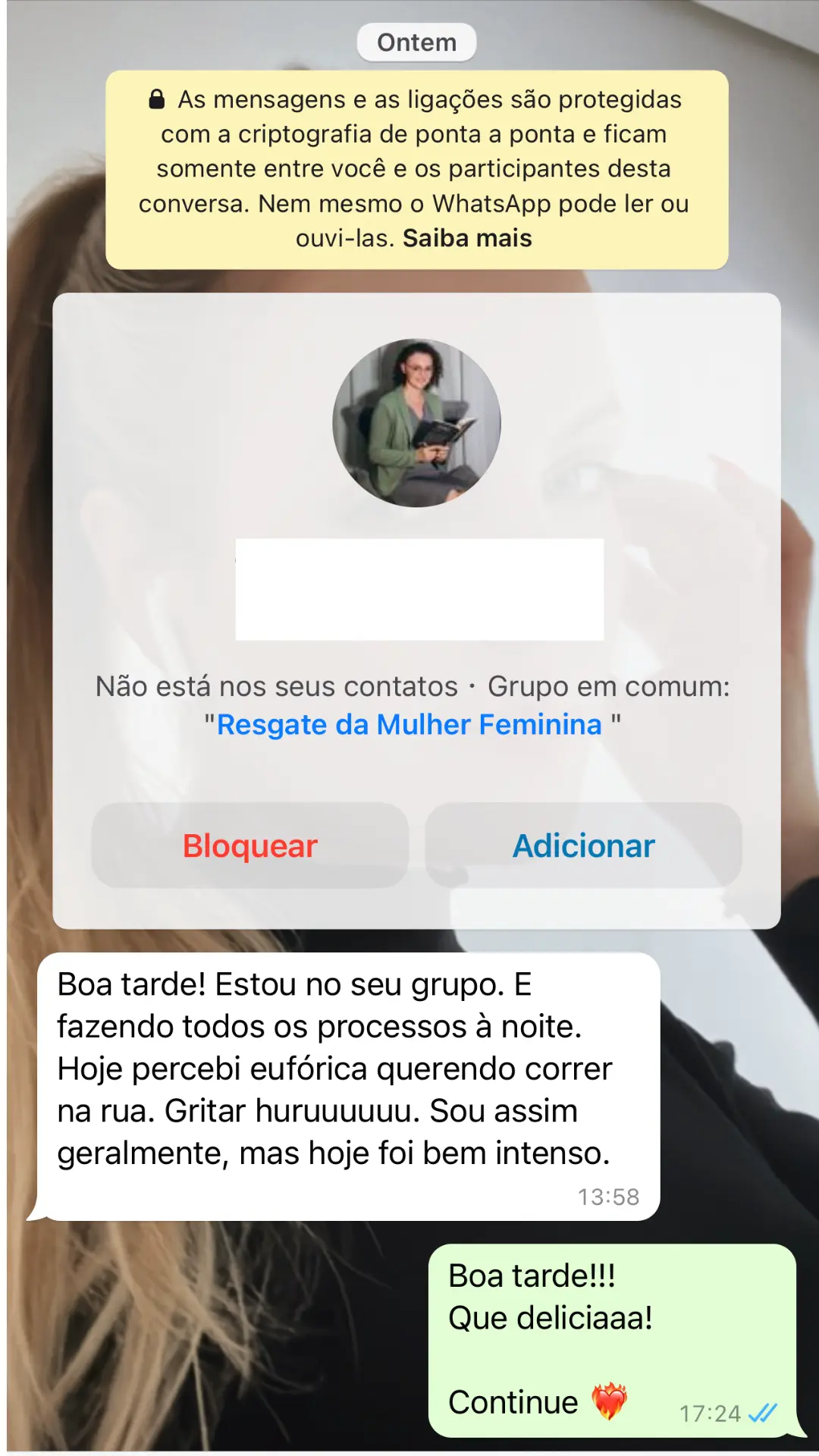This screenshot has width=819, height=1456.
Task: Click the Ontem date chip
Action: click(416, 42)
